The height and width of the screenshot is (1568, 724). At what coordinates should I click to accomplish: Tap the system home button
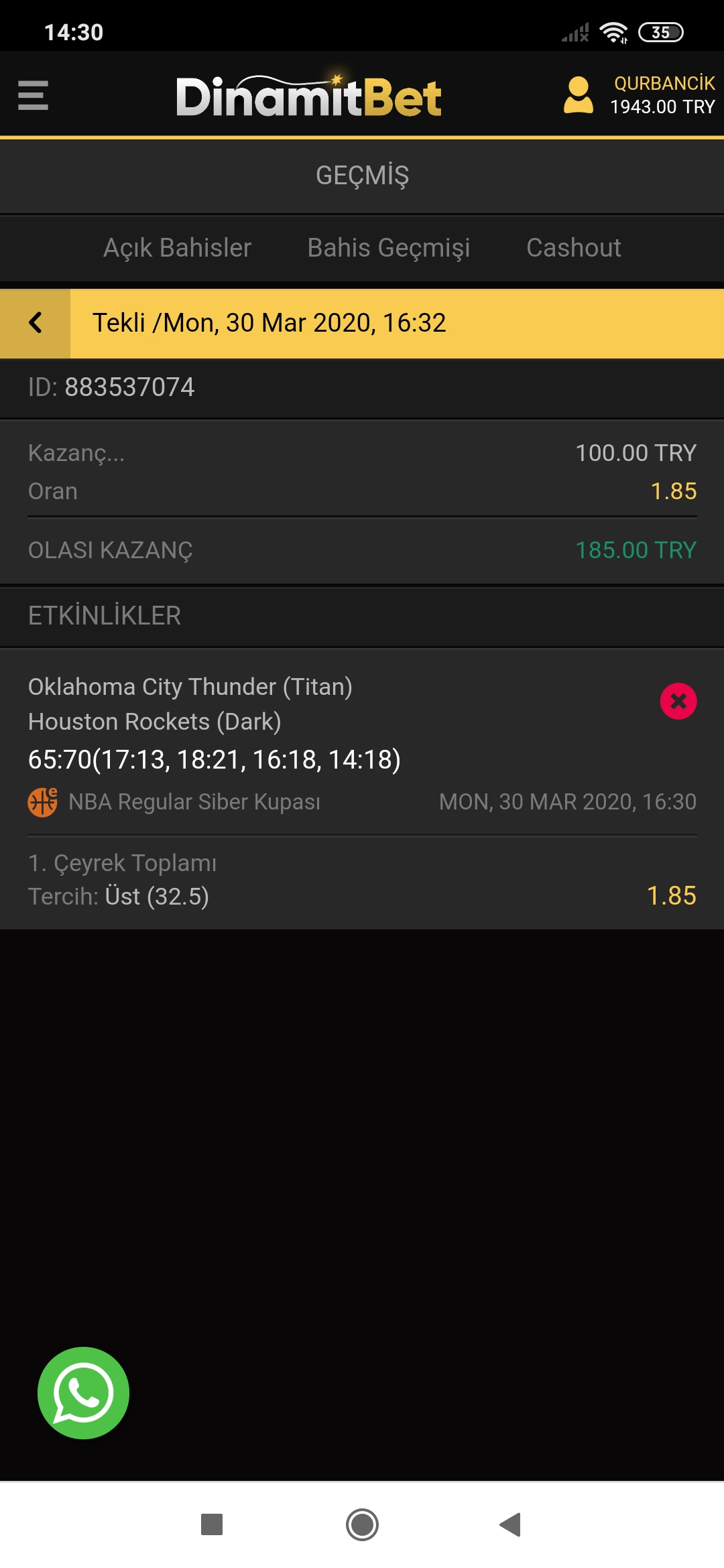tap(362, 1524)
